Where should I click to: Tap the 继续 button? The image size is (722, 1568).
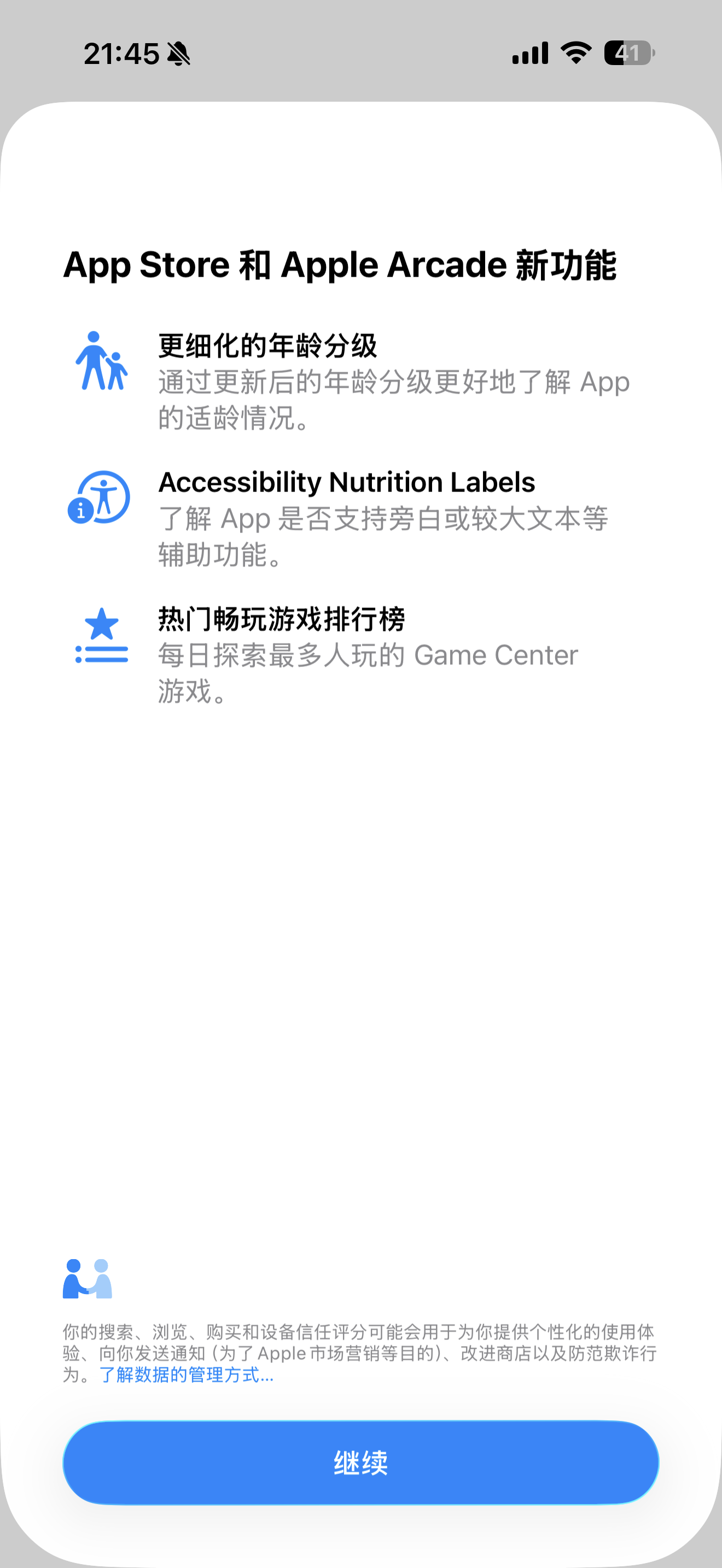pos(361,1462)
